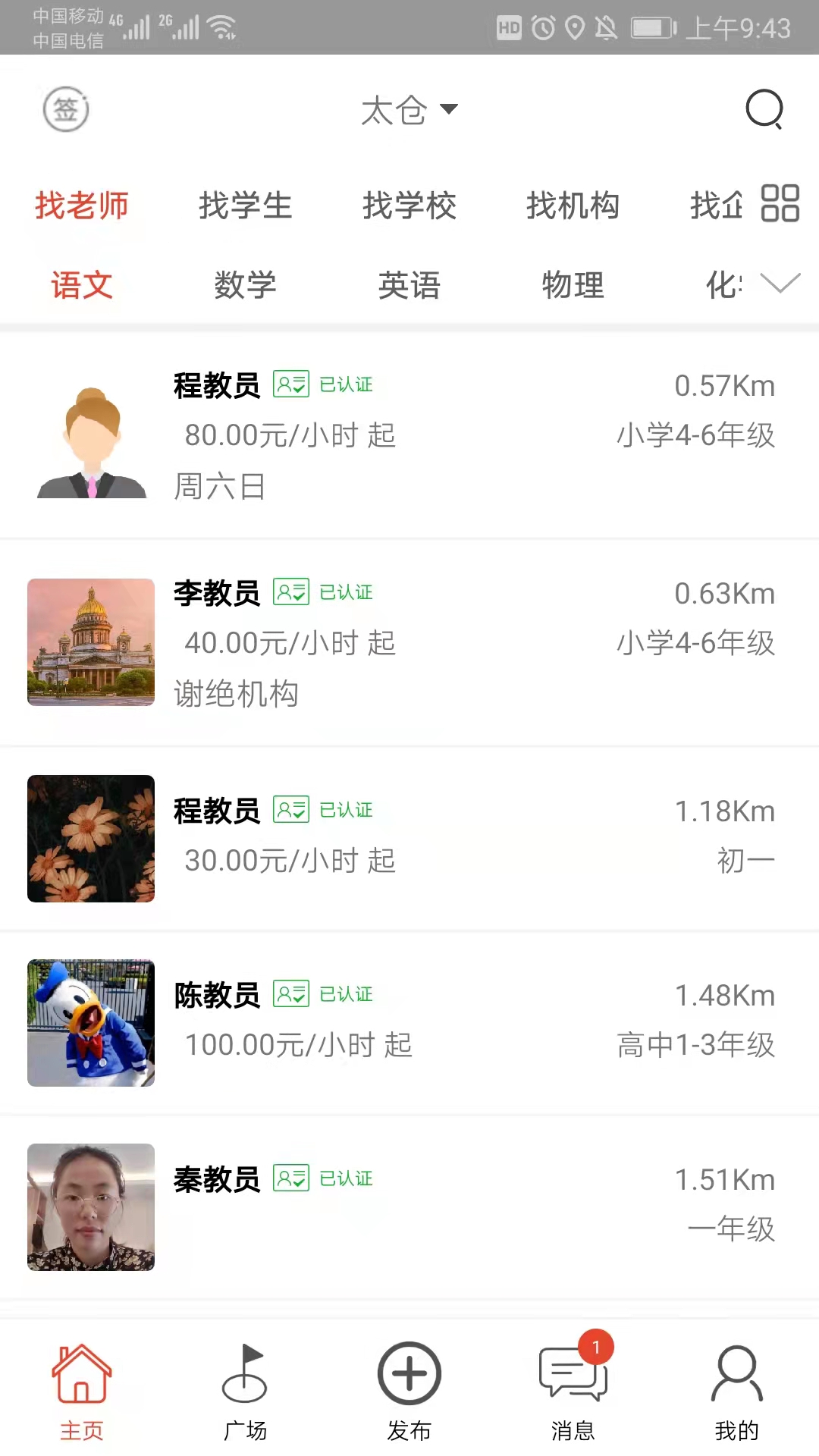819x1456 pixels.
Task: Open the 太仓 city dropdown
Action: click(x=409, y=109)
